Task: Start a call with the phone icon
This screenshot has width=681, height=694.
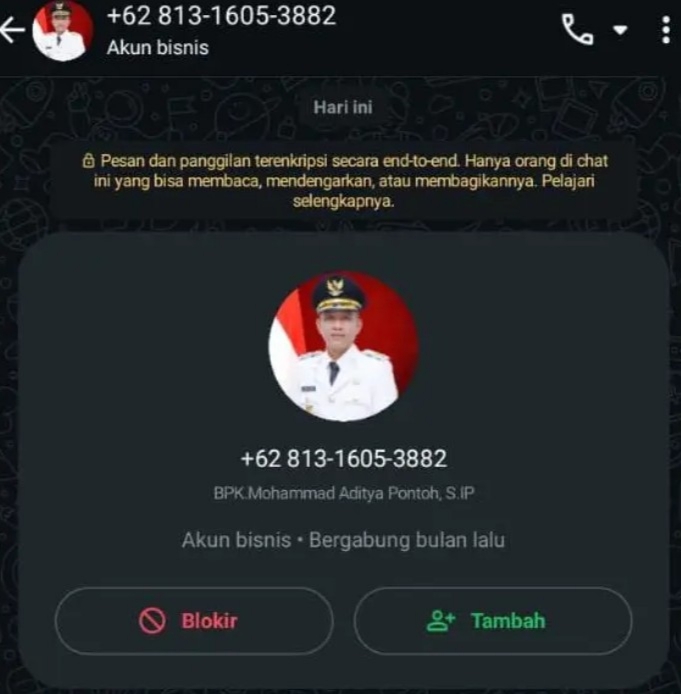Action: pos(577,30)
